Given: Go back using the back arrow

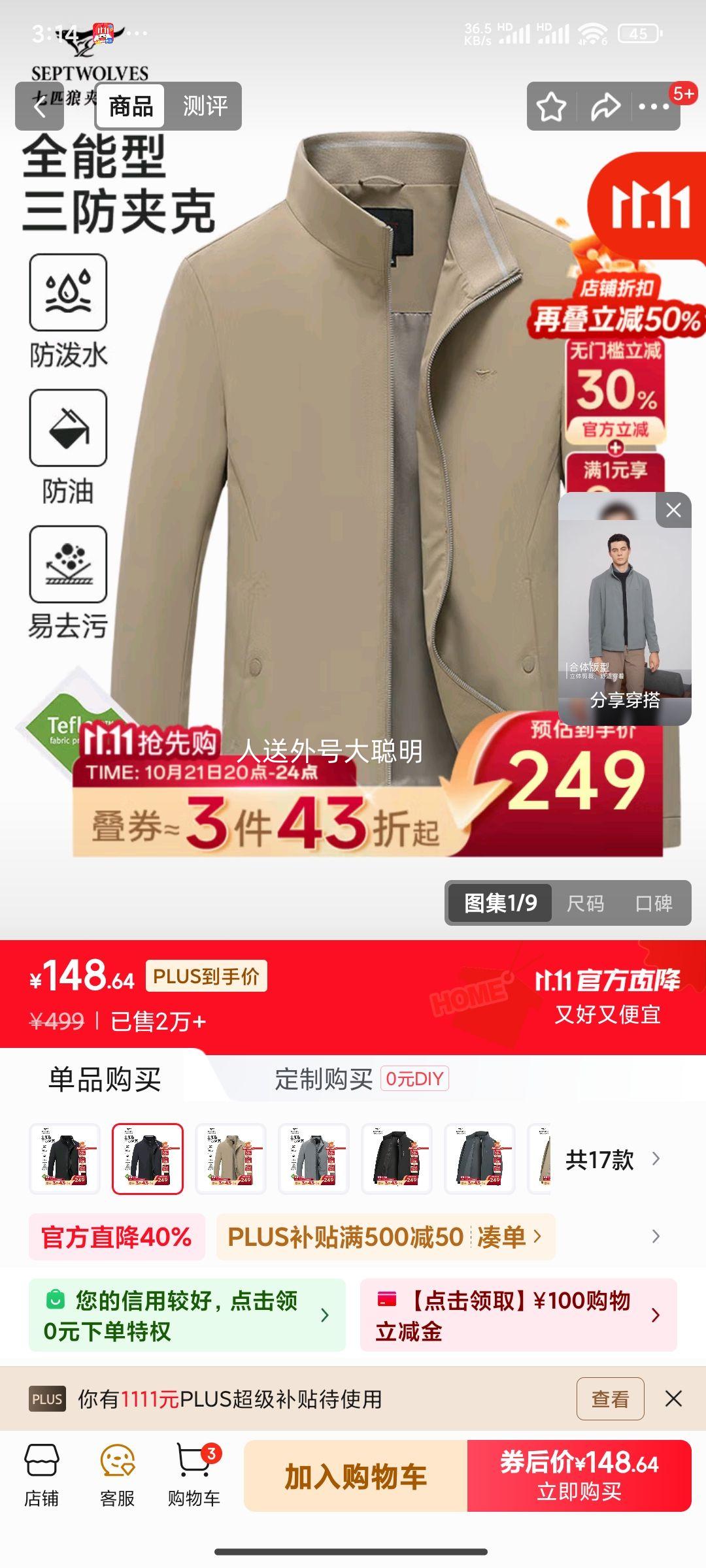Looking at the screenshot, I should (x=39, y=106).
